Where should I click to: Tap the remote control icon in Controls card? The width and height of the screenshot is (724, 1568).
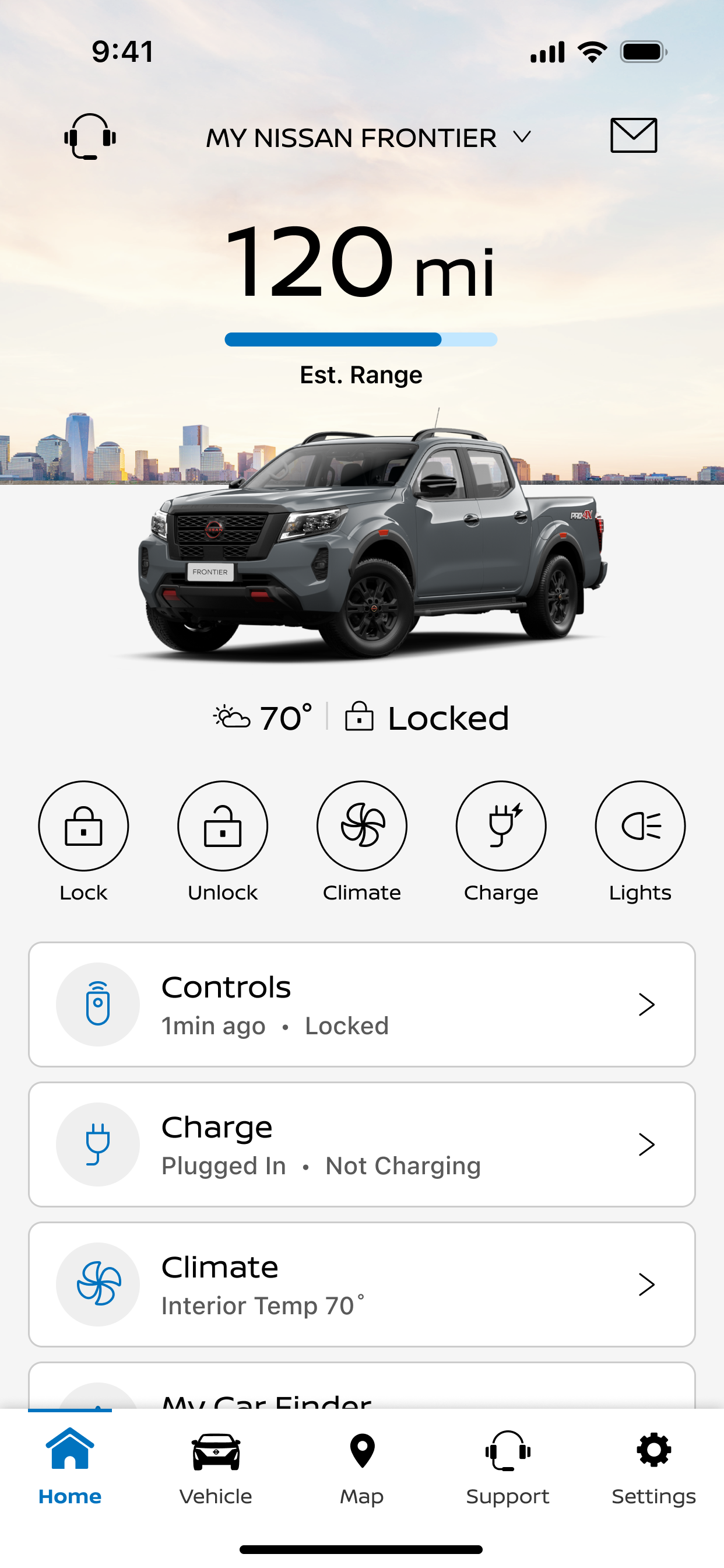point(98,1005)
